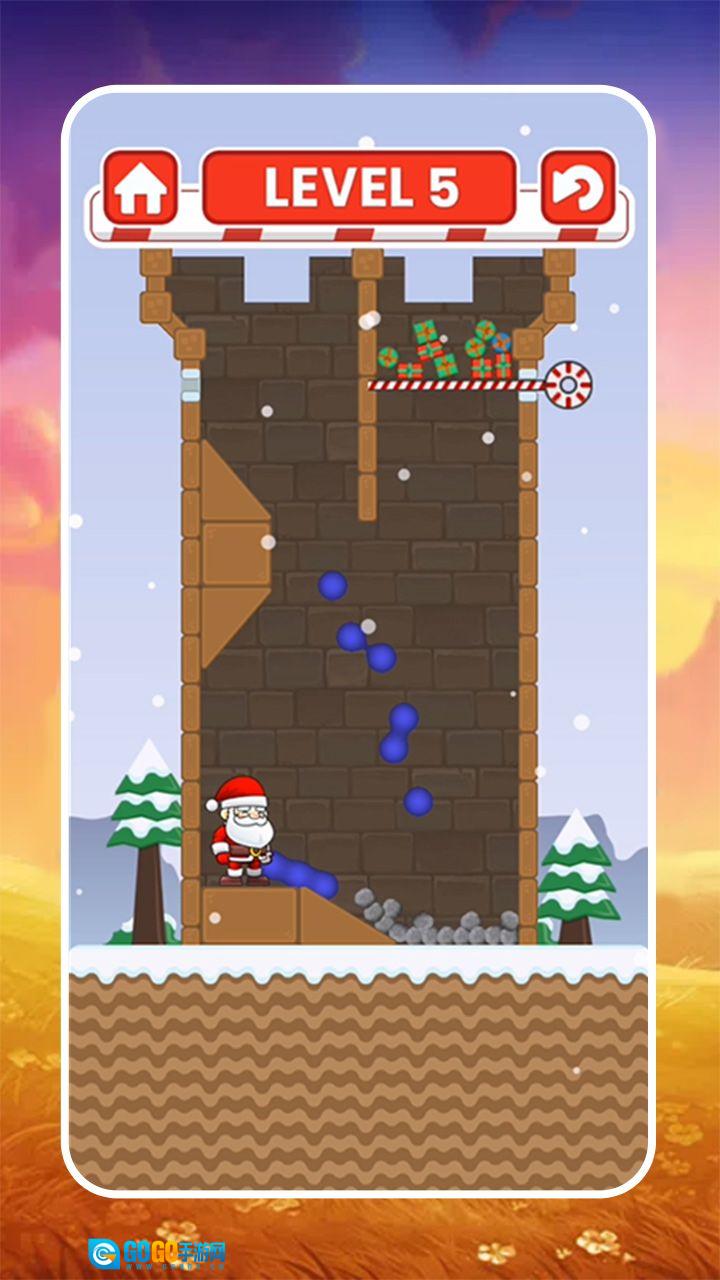720x1280 pixels.
Task: Restart the current level
Action: pyautogui.click(x=578, y=187)
